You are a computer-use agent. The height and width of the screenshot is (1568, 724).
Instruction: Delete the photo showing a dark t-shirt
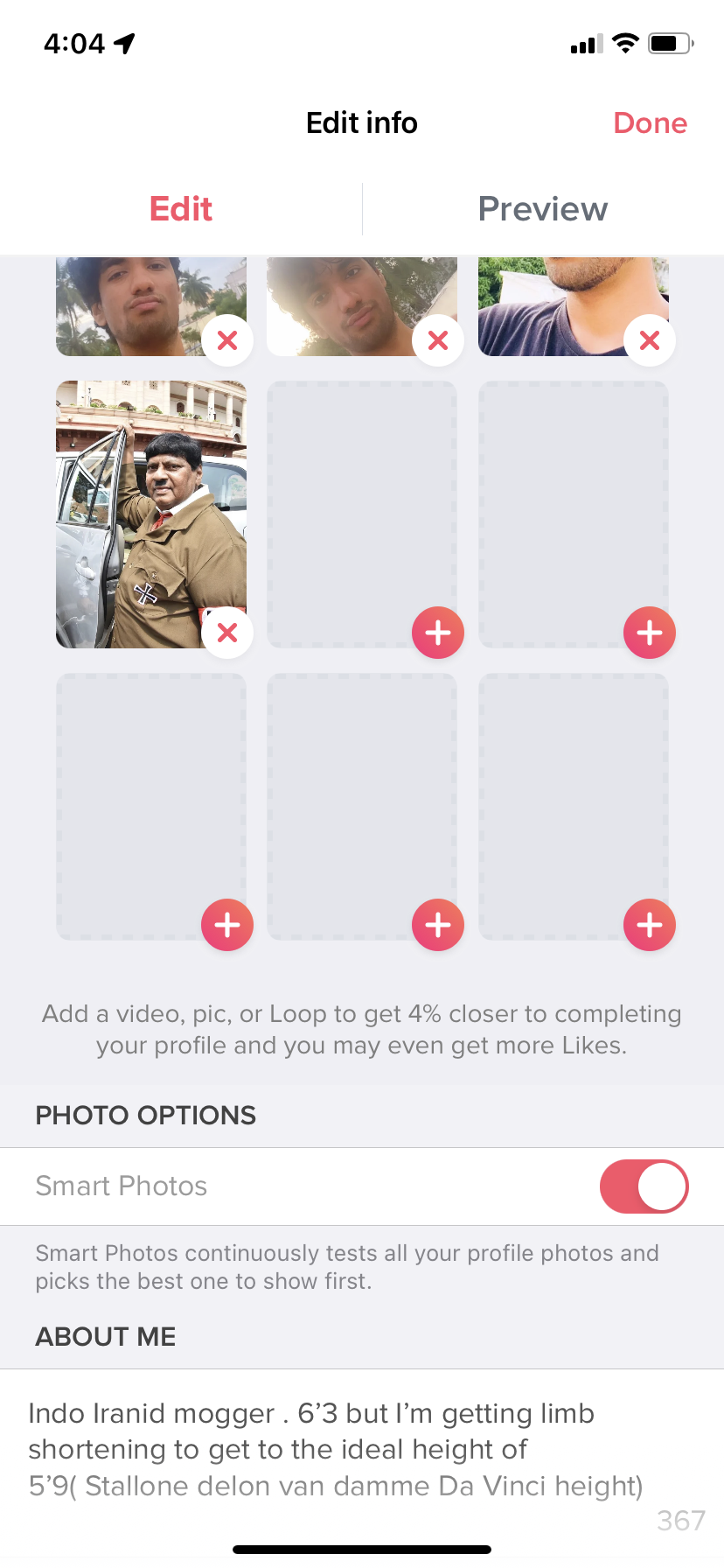tap(650, 340)
